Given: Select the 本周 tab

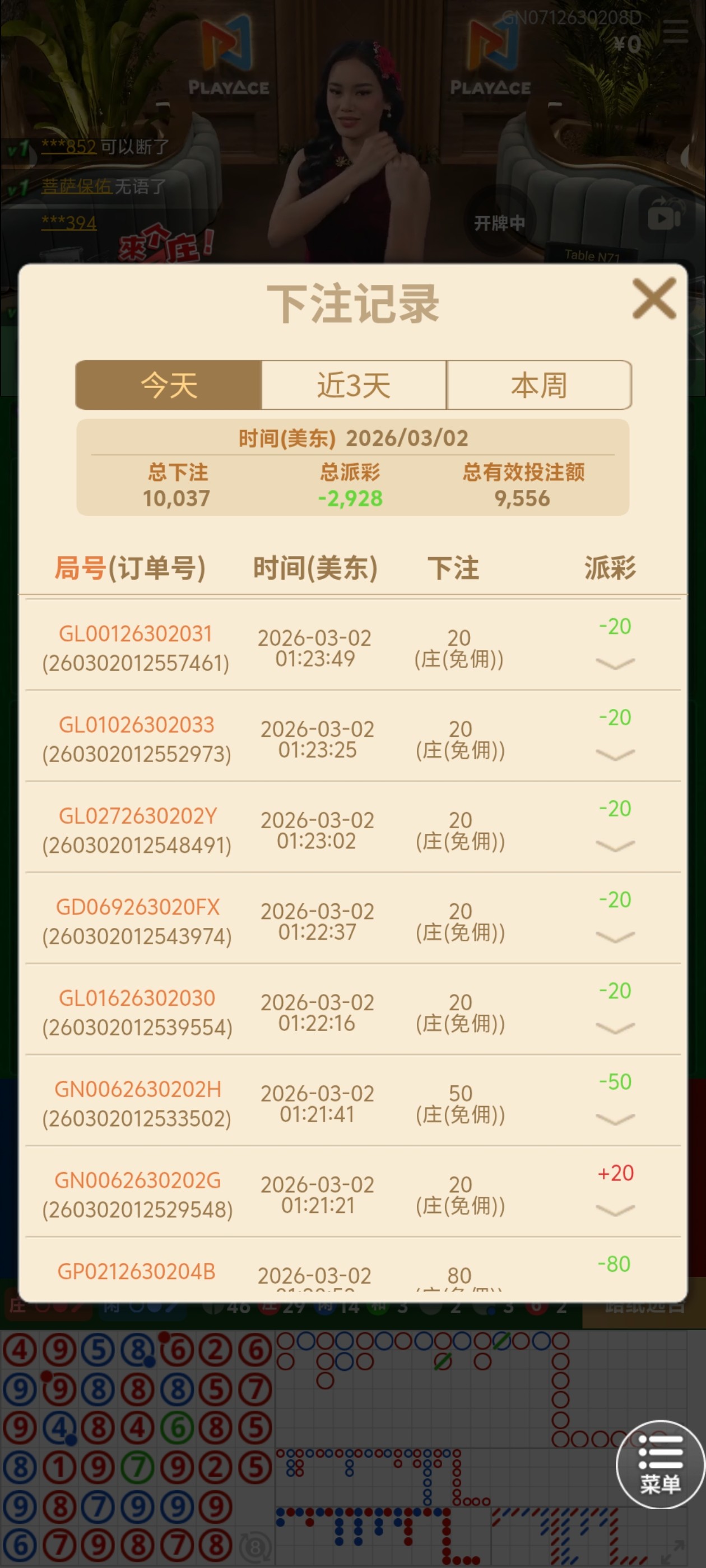Looking at the screenshot, I should point(539,385).
